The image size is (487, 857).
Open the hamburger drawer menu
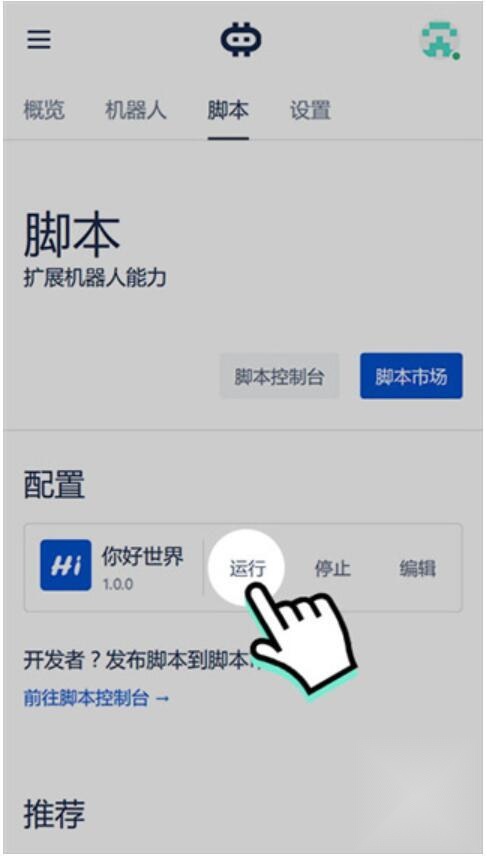[x=38, y=40]
